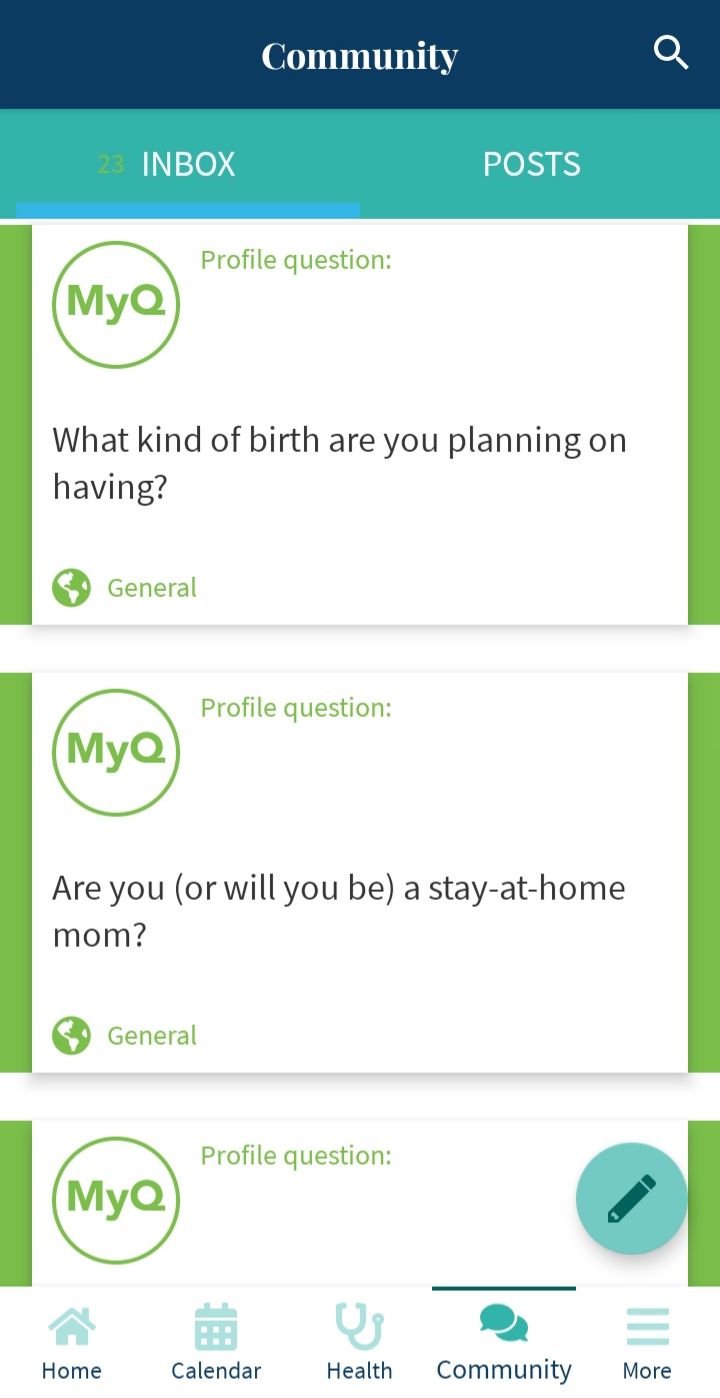The image size is (720, 1398).
Task: Tap the blue progress bar under INBOX
Action: 187,209
